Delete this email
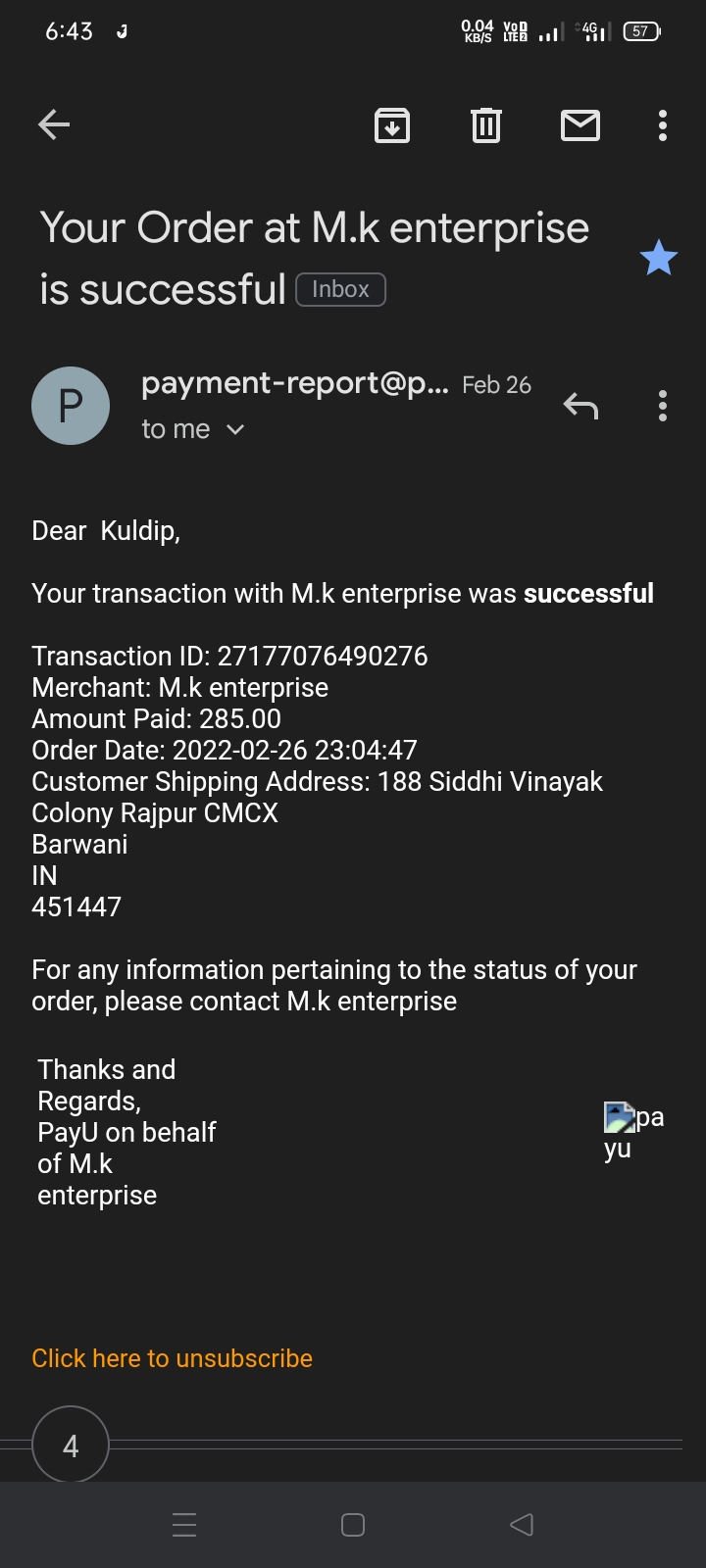 pos(486,125)
